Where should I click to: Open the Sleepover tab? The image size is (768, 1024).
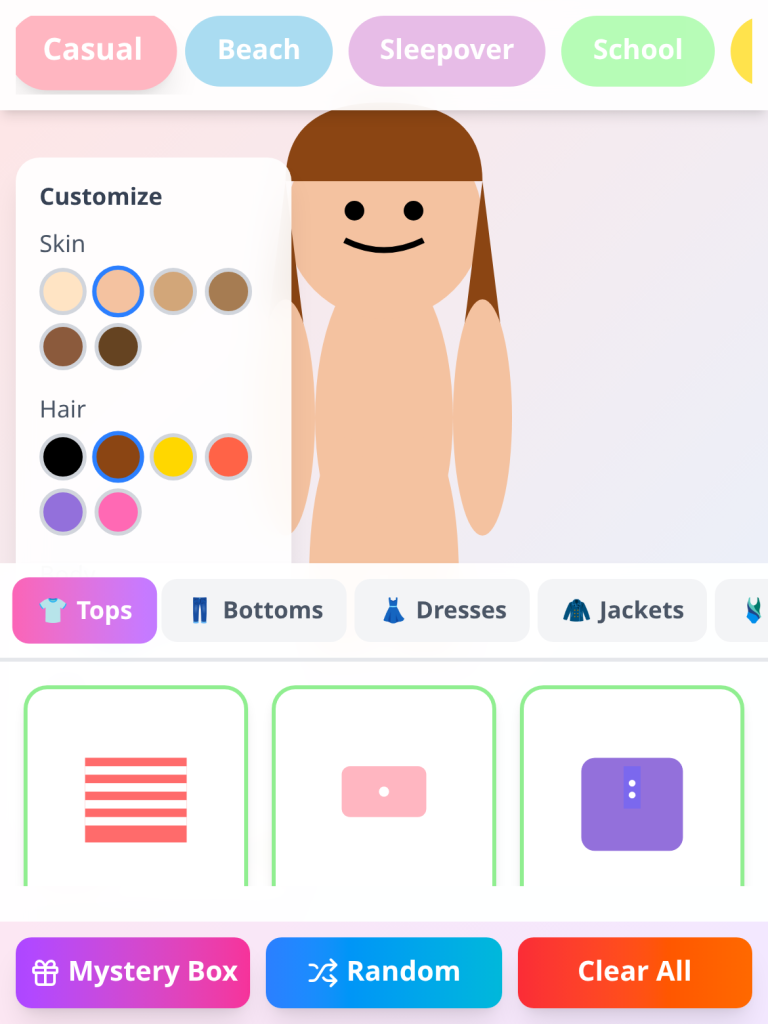pos(446,51)
